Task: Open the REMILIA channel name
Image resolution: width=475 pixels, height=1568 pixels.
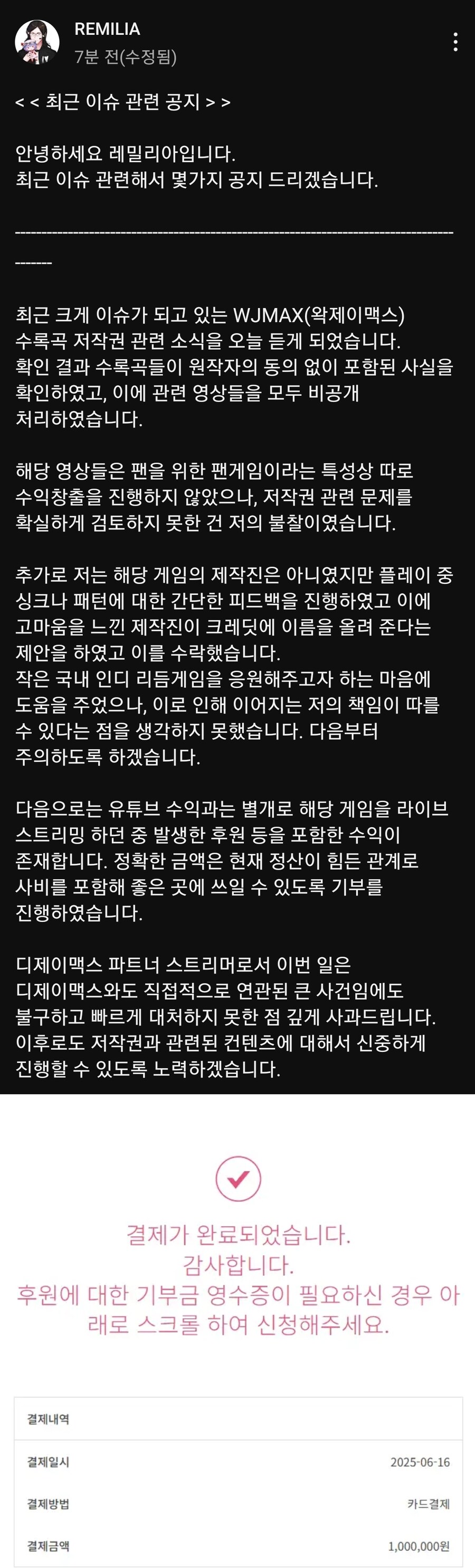Action: click(107, 29)
